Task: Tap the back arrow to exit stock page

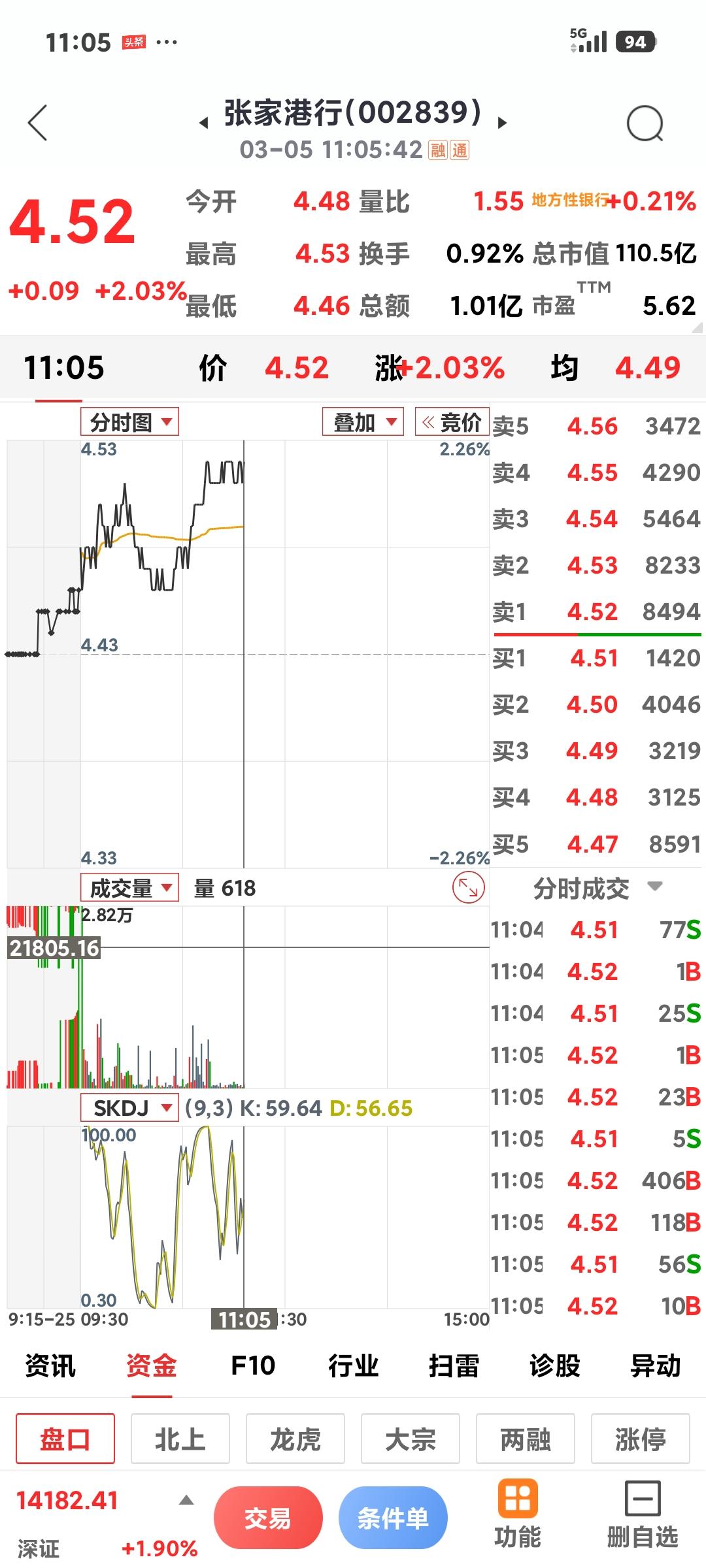Action: pos(37,121)
